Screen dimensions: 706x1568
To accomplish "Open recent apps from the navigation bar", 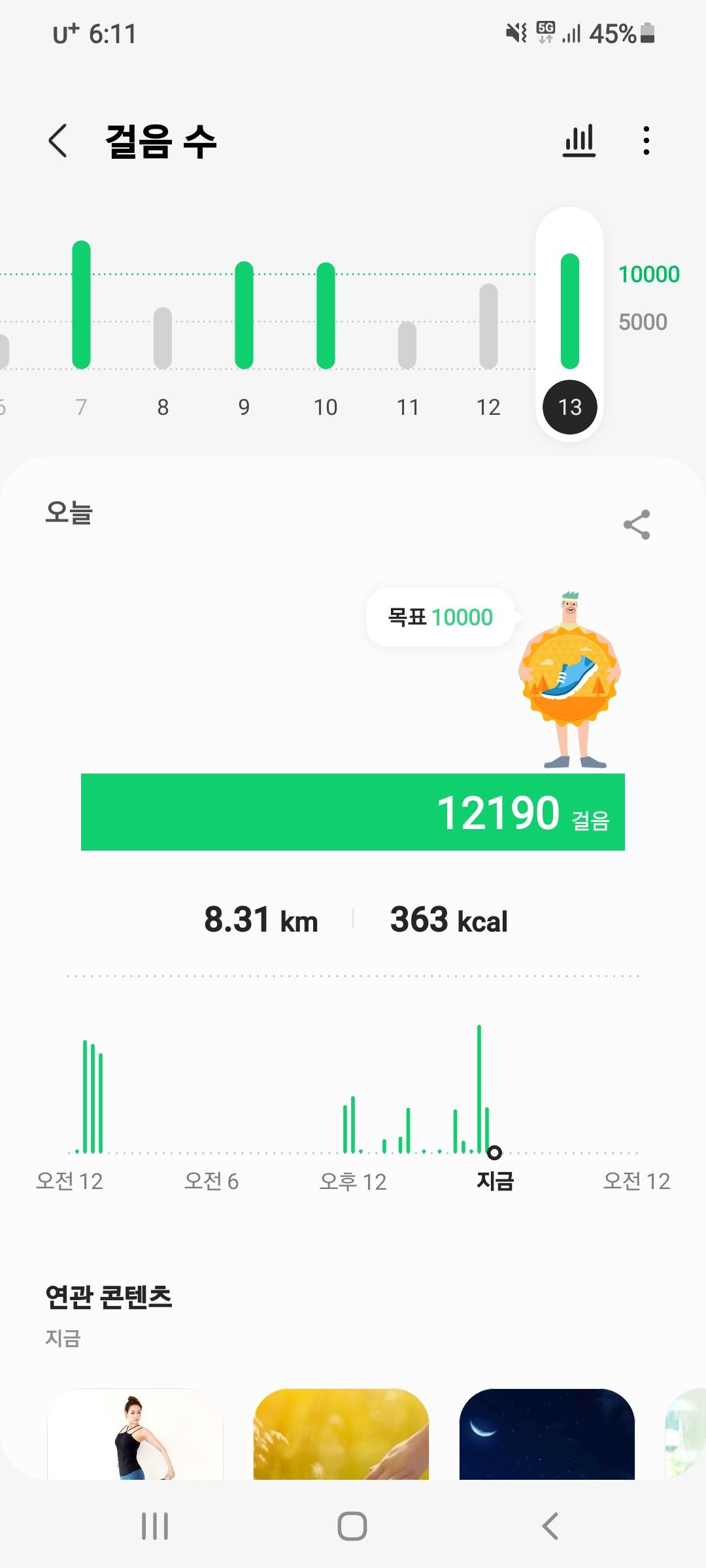I will [x=155, y=1527].
